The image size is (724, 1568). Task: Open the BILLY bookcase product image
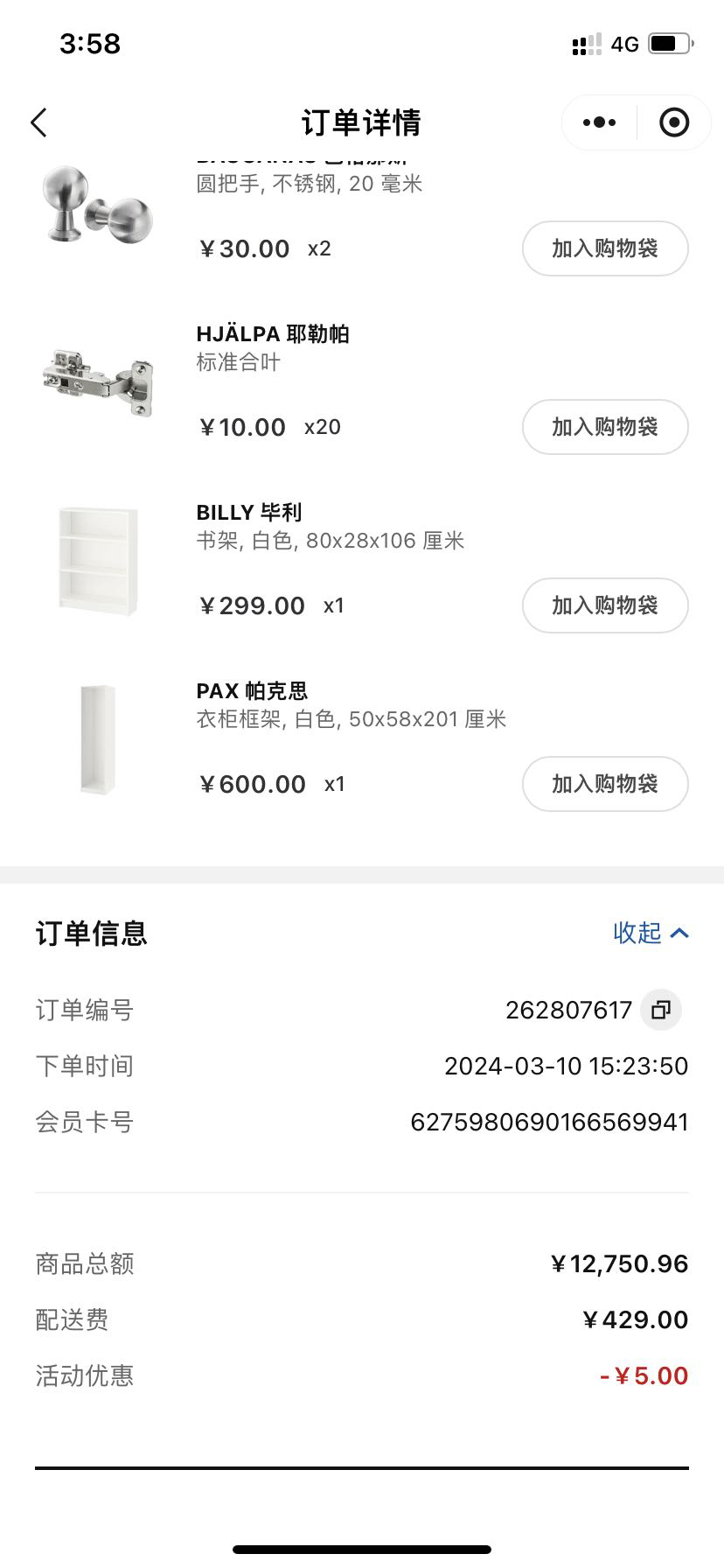point(98,560)
